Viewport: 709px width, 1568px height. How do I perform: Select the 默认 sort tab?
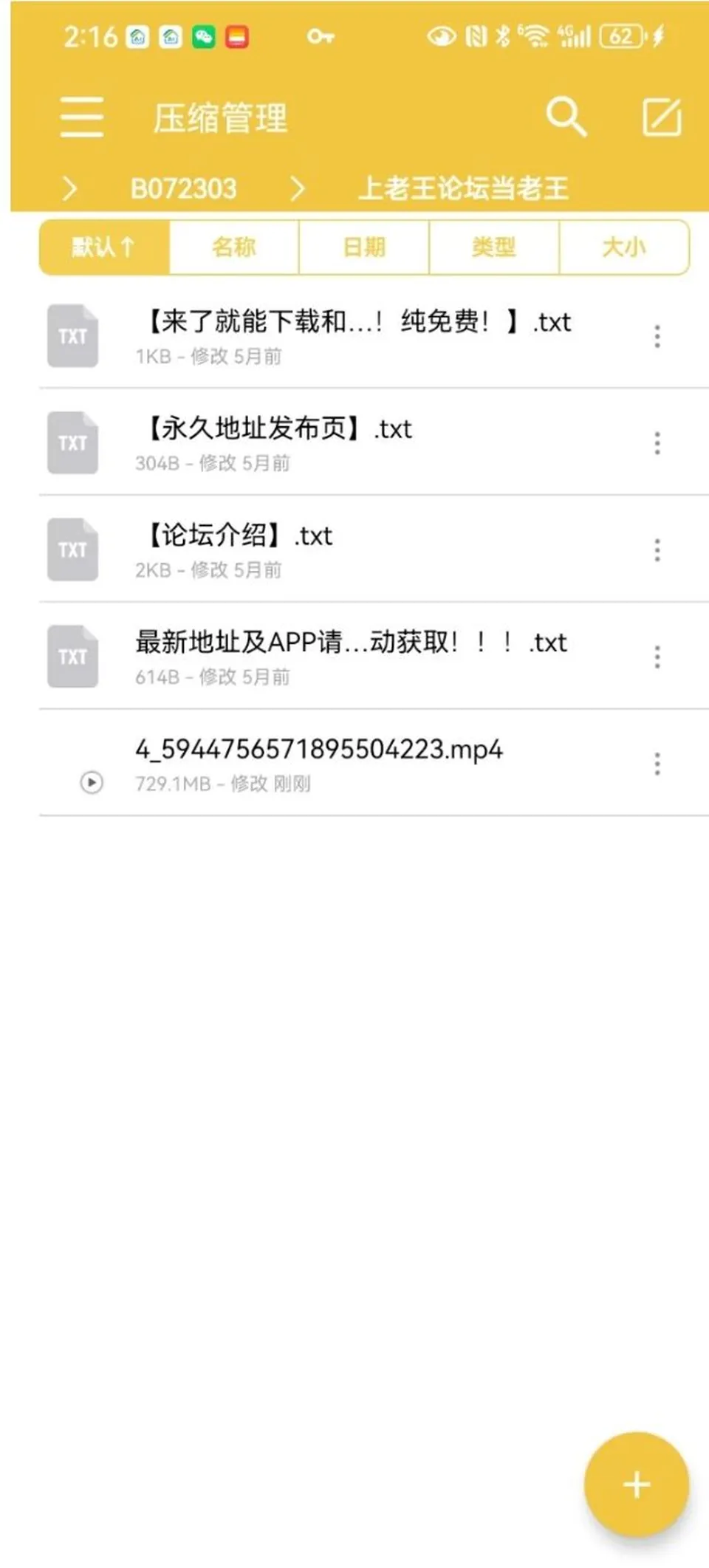[x=104, y=247]
